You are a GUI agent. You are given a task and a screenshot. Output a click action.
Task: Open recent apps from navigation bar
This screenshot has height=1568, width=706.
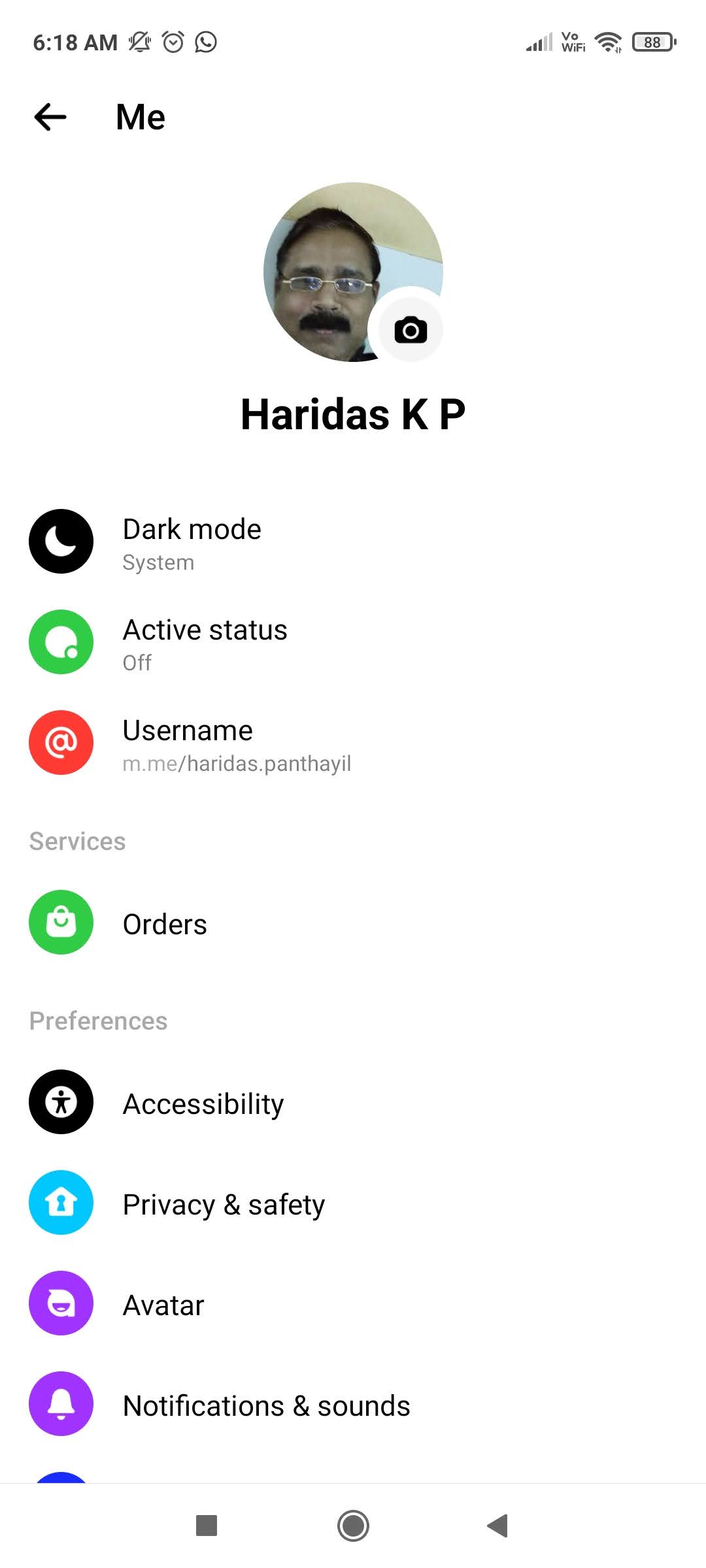(x=207, y=1526)
